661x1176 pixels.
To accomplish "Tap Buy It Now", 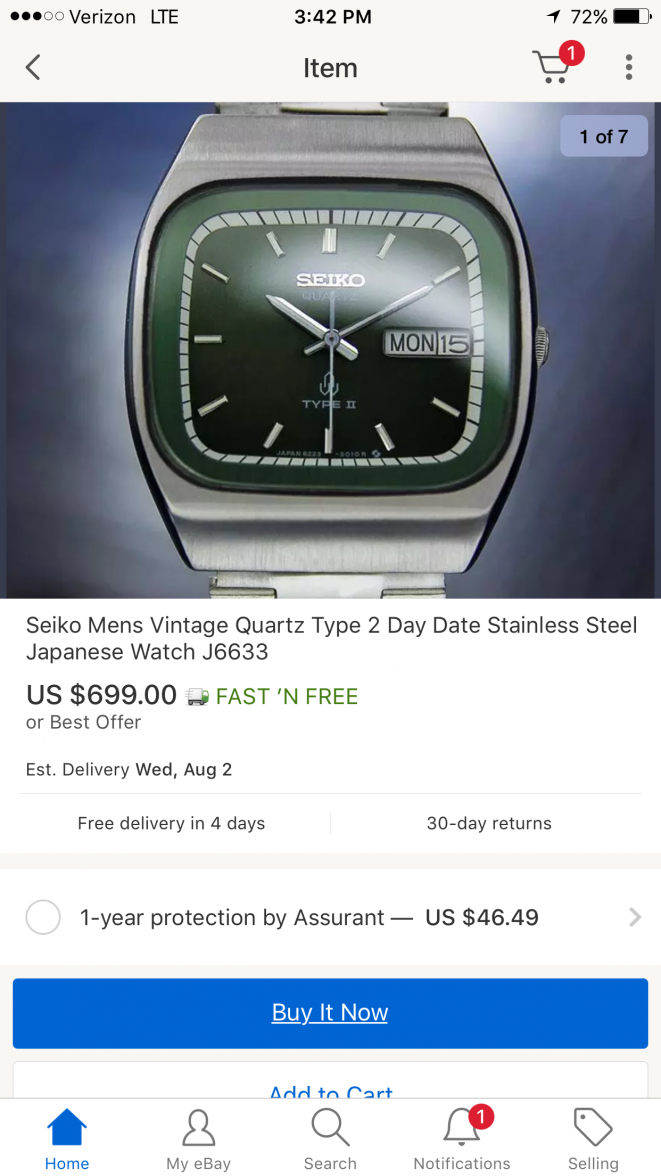I will [330, 1013].
